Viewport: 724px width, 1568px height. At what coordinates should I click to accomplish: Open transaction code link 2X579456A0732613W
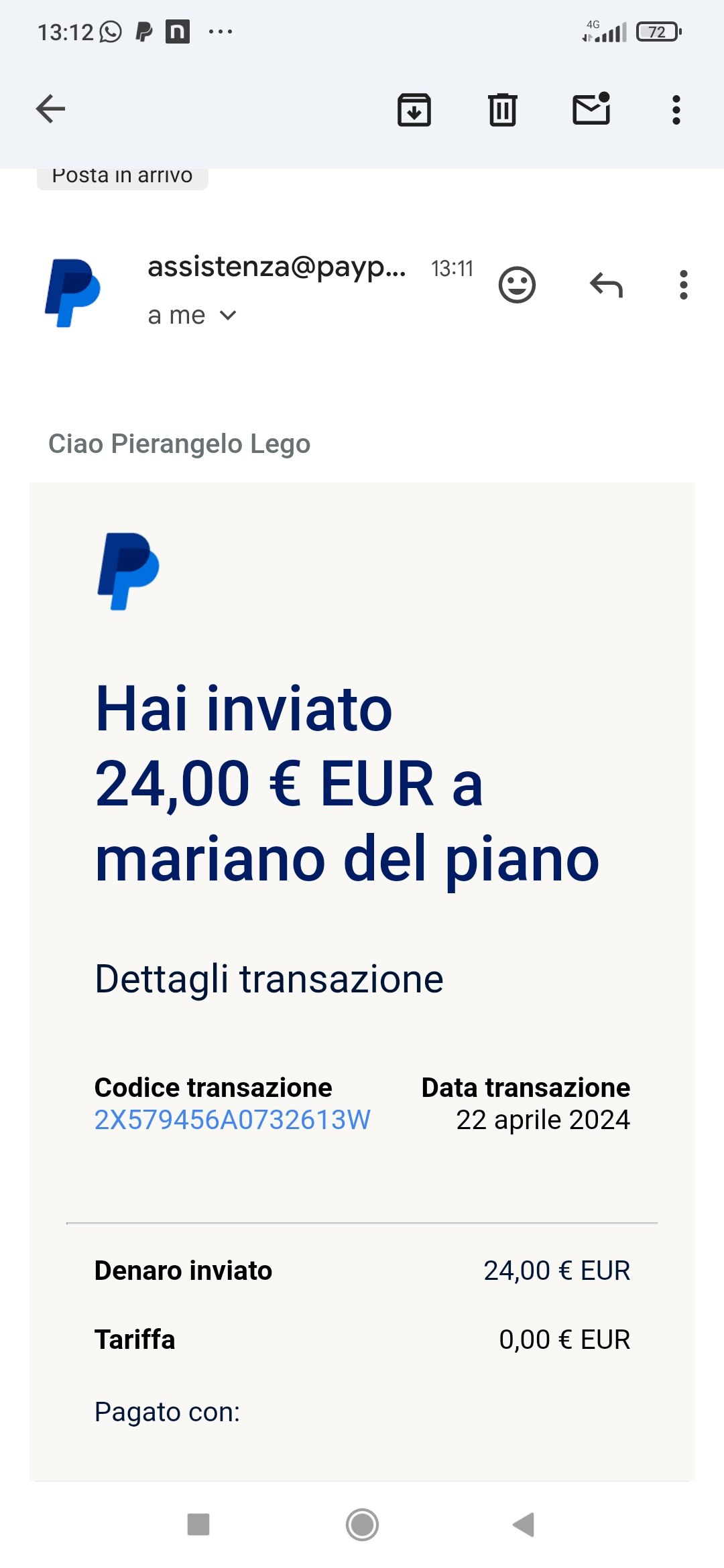click(232, 1120)
